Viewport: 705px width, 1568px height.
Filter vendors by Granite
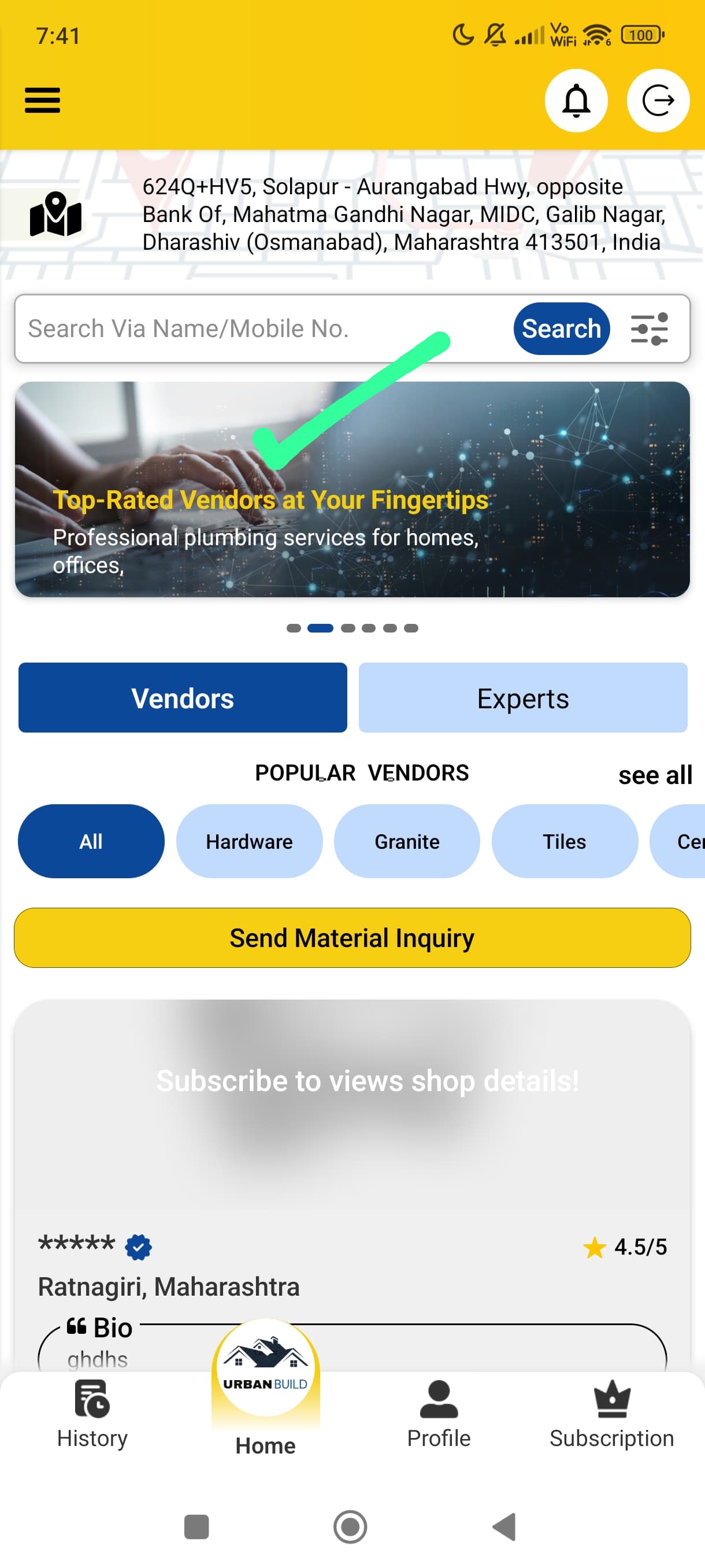pos(406,841)
